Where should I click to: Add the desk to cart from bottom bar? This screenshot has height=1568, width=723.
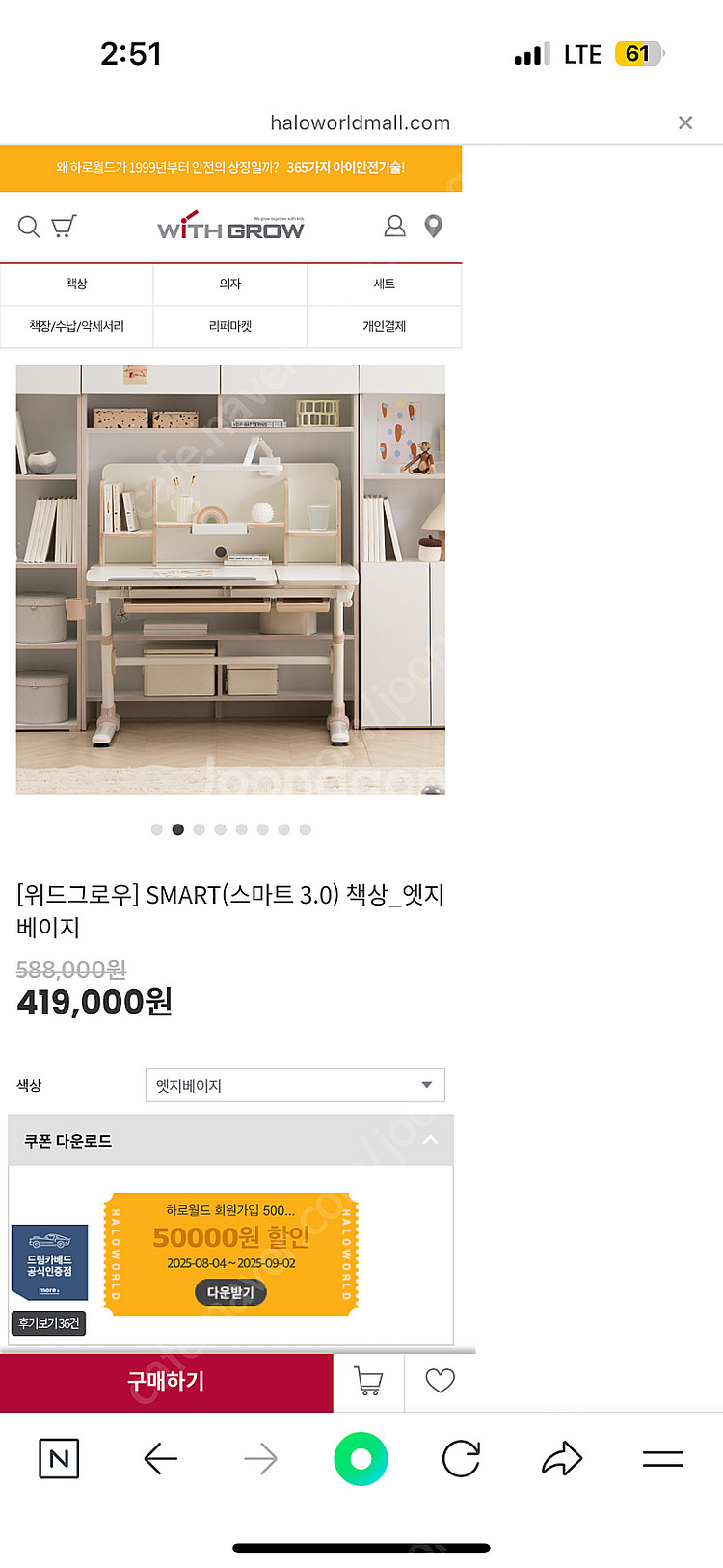point(368,1381)
